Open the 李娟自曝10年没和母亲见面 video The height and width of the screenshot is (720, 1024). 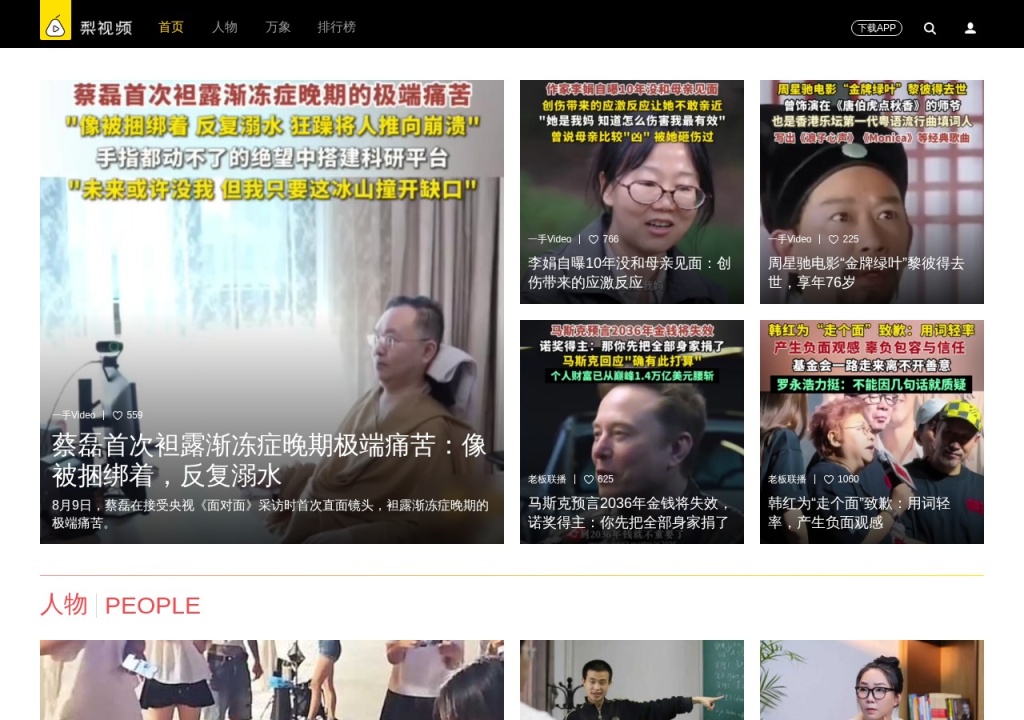632,192
